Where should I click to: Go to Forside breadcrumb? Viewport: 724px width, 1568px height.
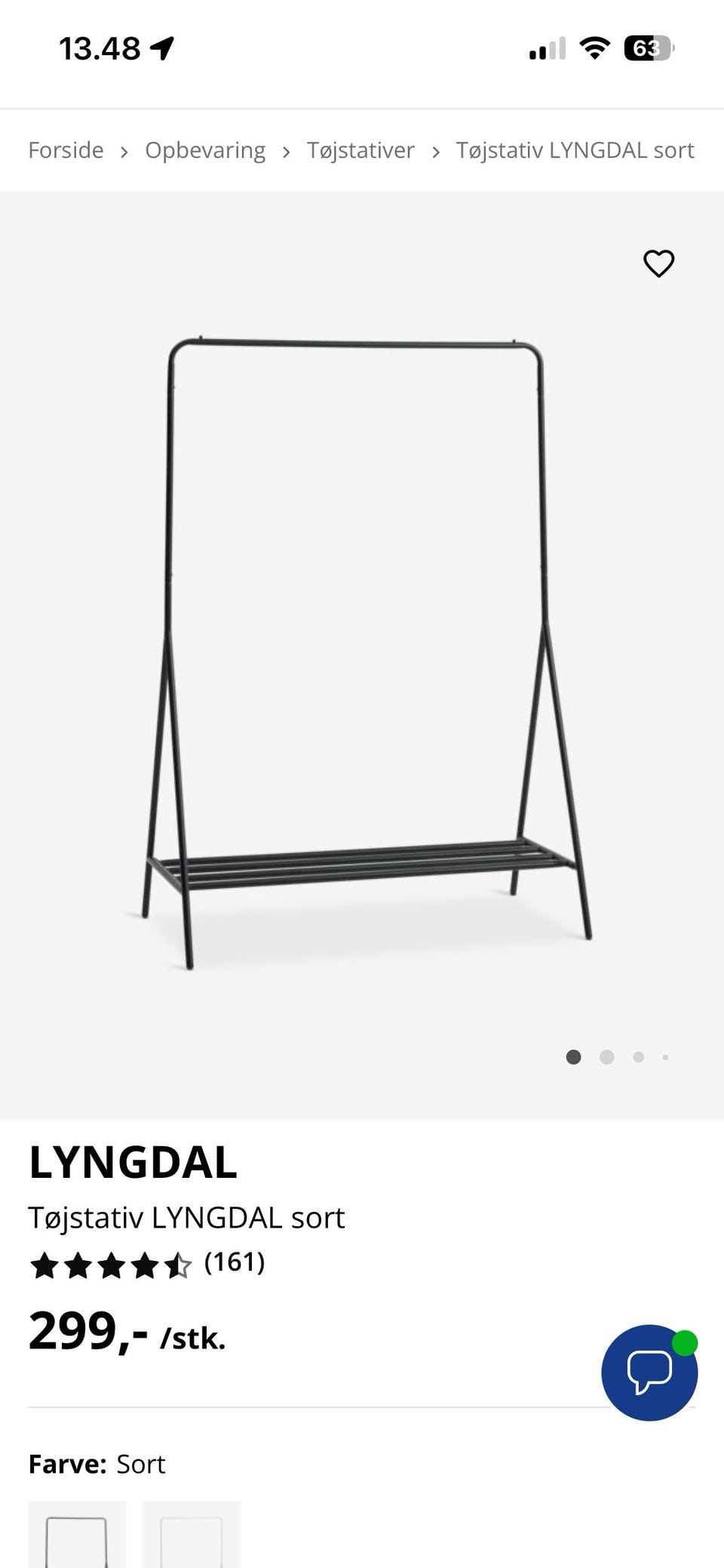(66, 150)
